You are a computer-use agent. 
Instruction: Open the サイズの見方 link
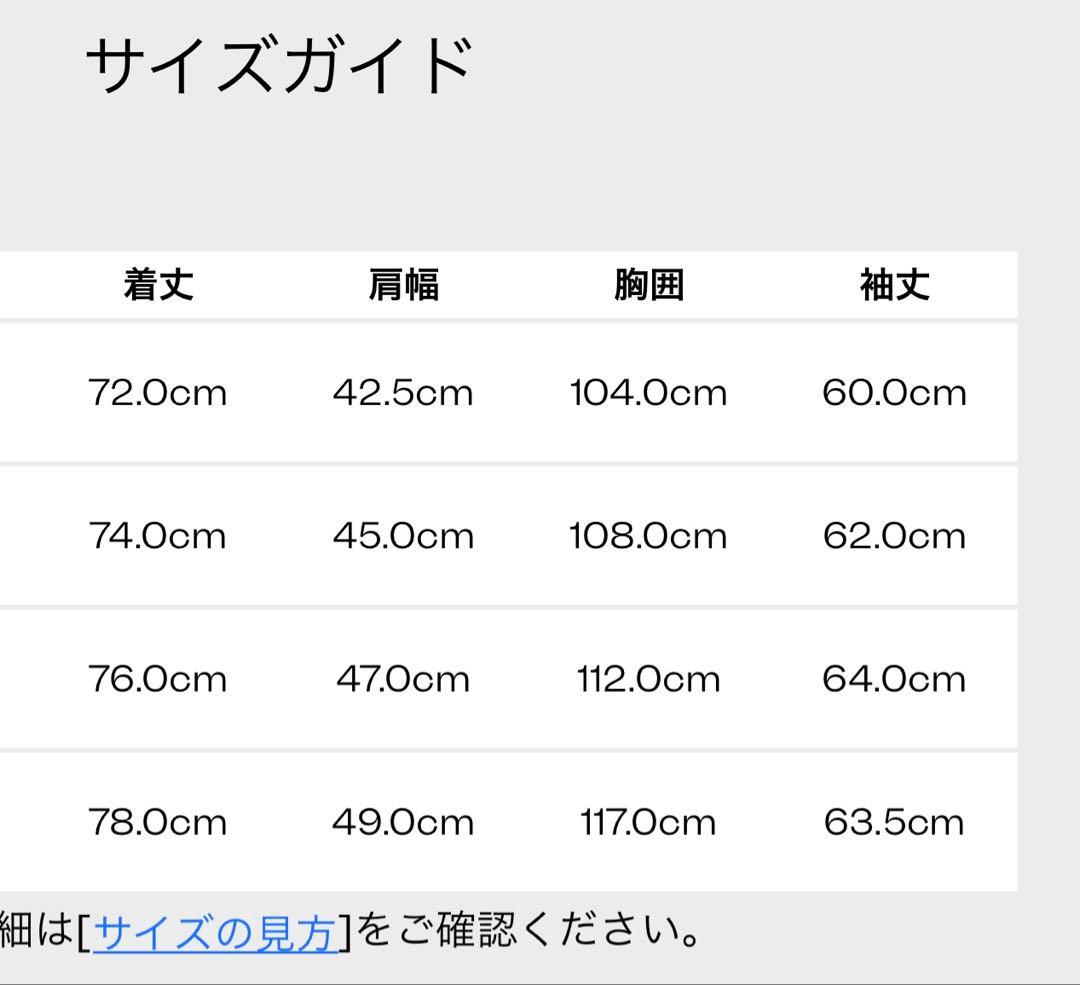tap(215, 933)
